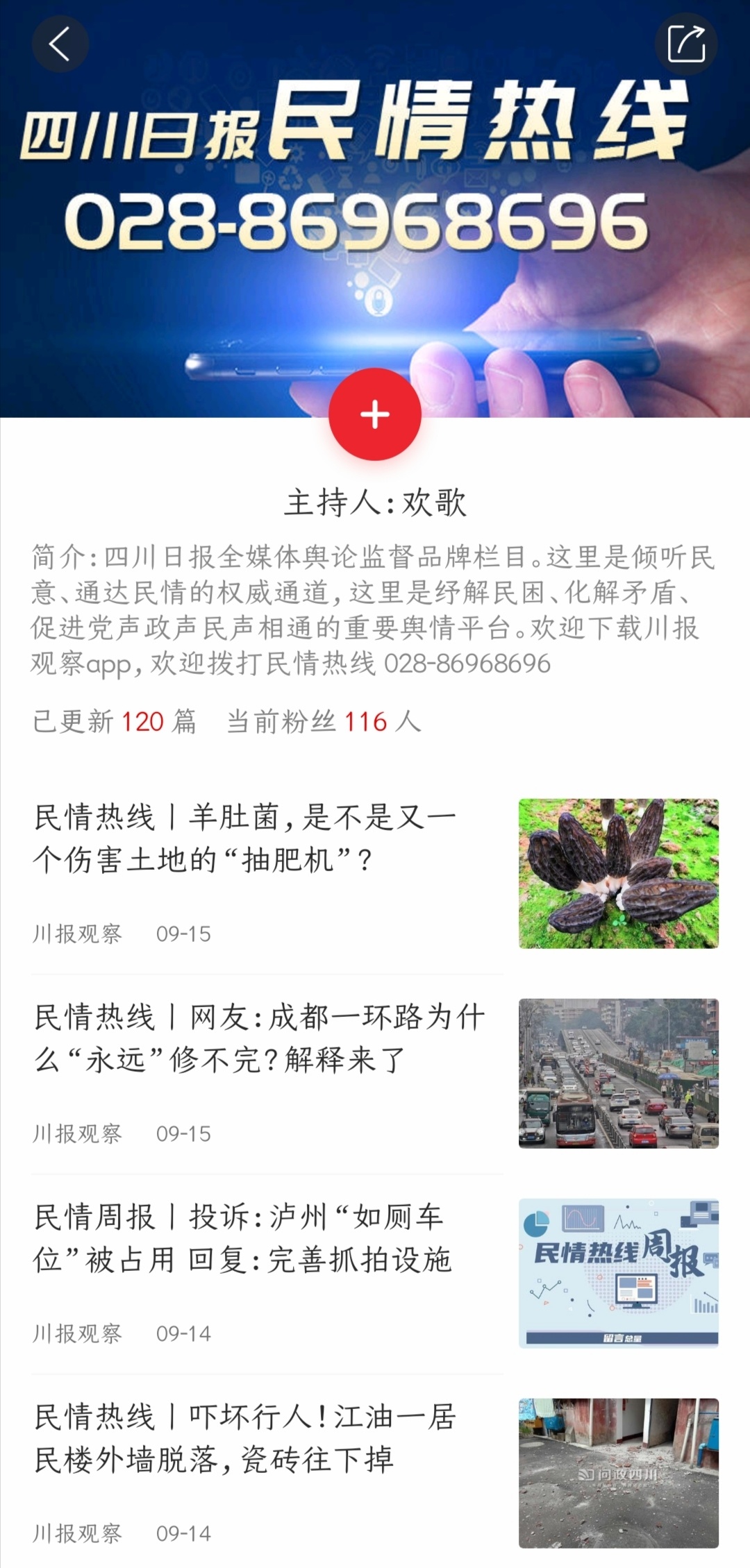
Task: Follow the column with the red plus button
Action: (375, 414)
